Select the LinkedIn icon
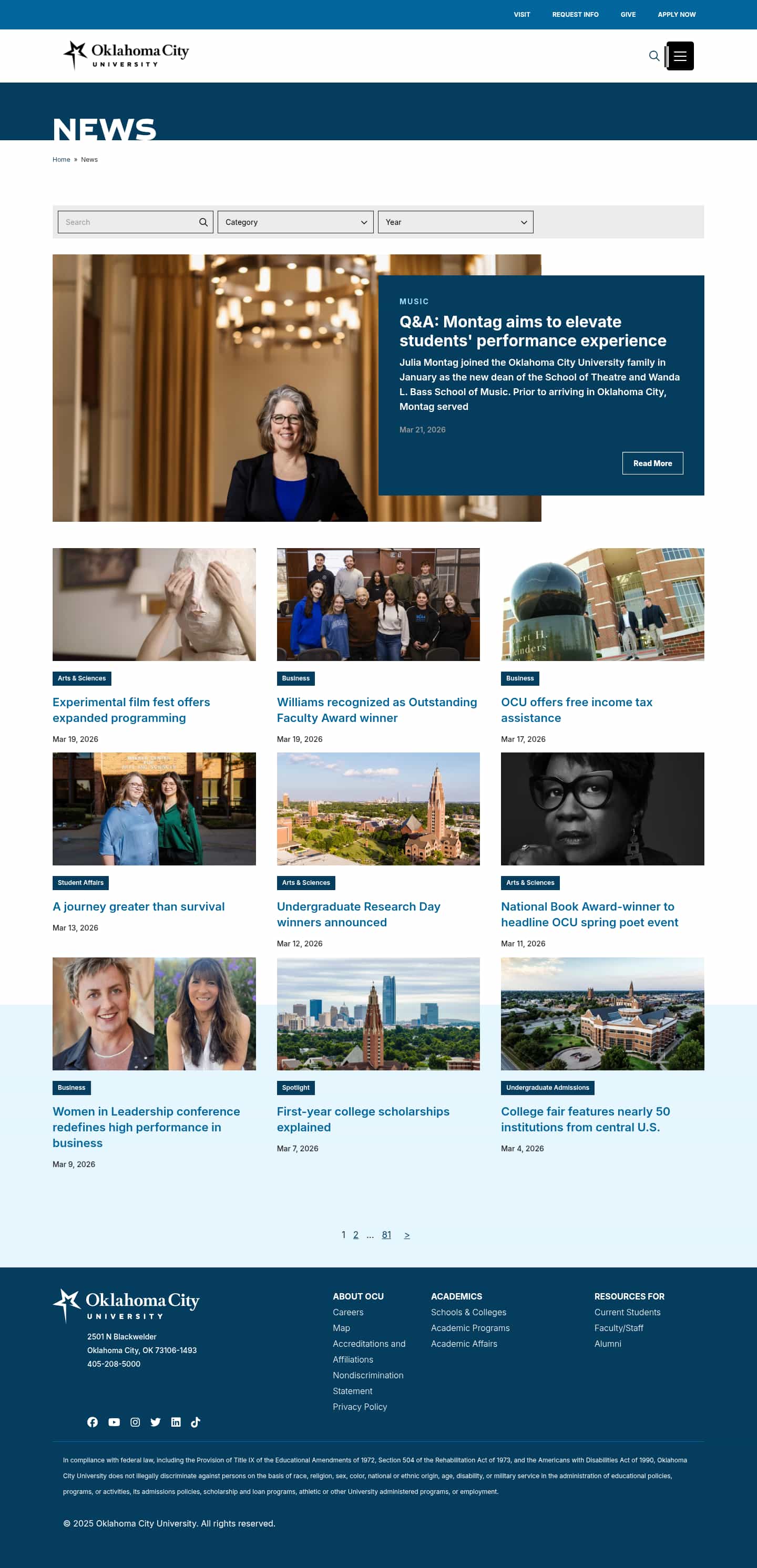This screenshot has height=1568, width=757. (176, 1422)
